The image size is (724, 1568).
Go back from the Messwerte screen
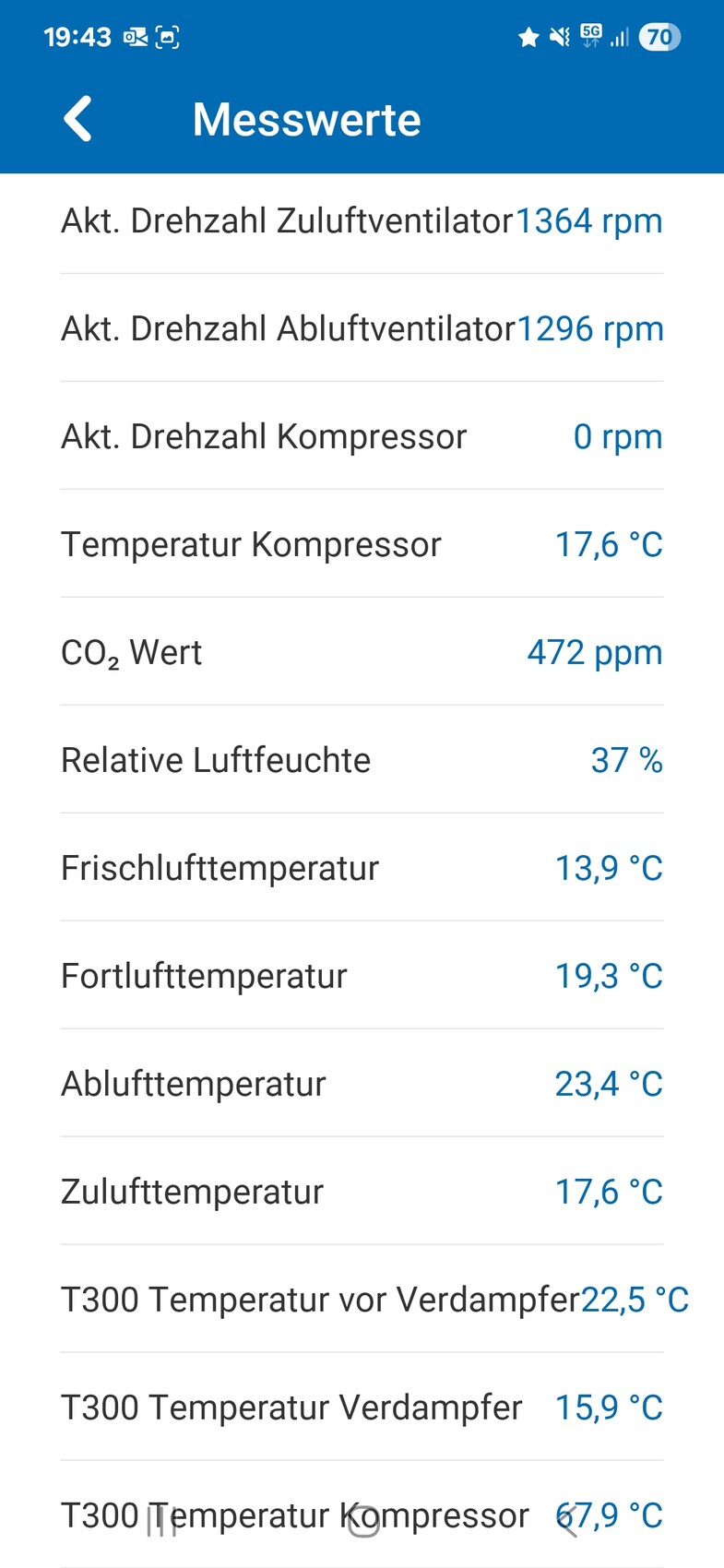click(x=78, y=119)
